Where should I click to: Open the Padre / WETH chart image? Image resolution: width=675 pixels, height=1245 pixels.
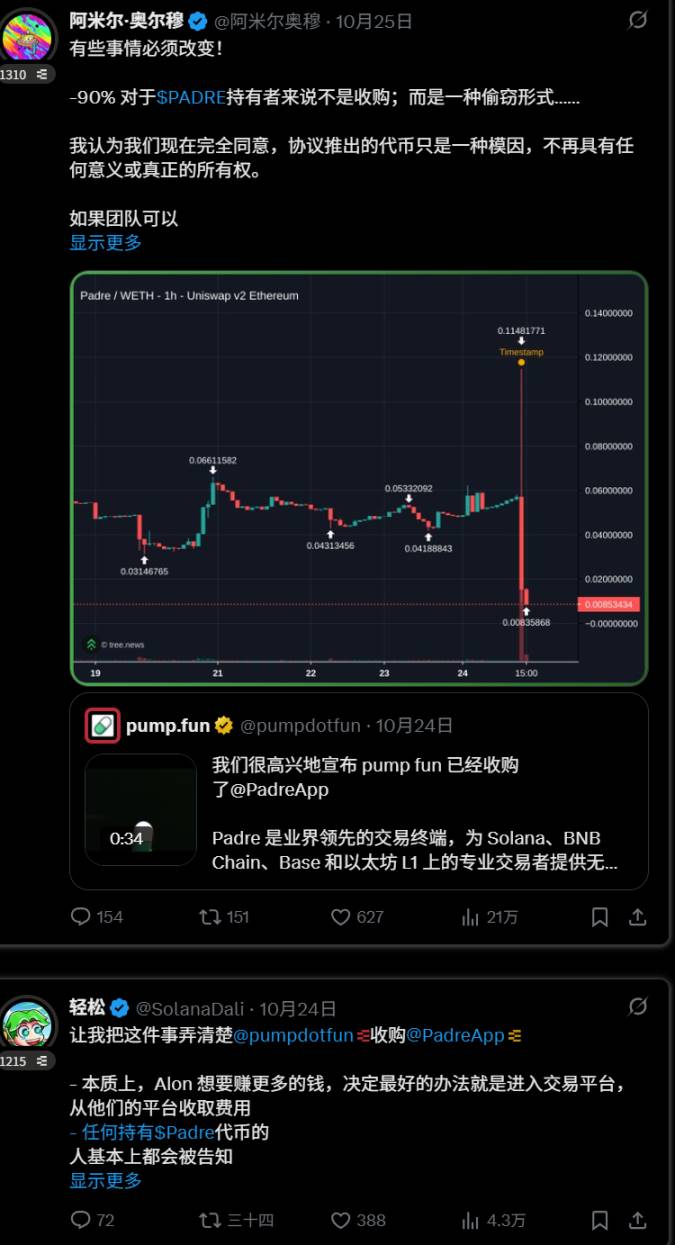358,478
